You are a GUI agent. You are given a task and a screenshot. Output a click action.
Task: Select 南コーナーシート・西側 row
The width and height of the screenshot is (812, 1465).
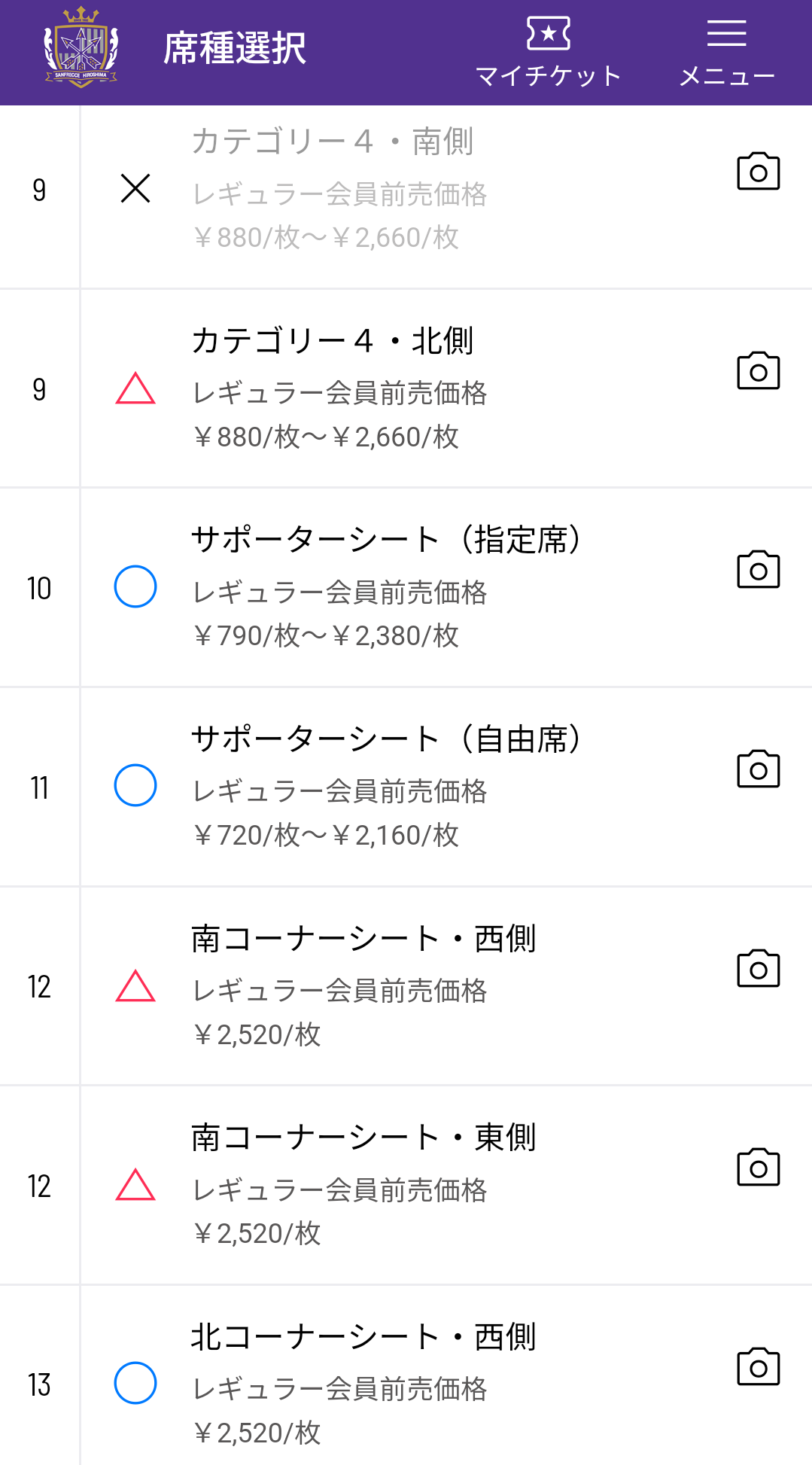406,986
